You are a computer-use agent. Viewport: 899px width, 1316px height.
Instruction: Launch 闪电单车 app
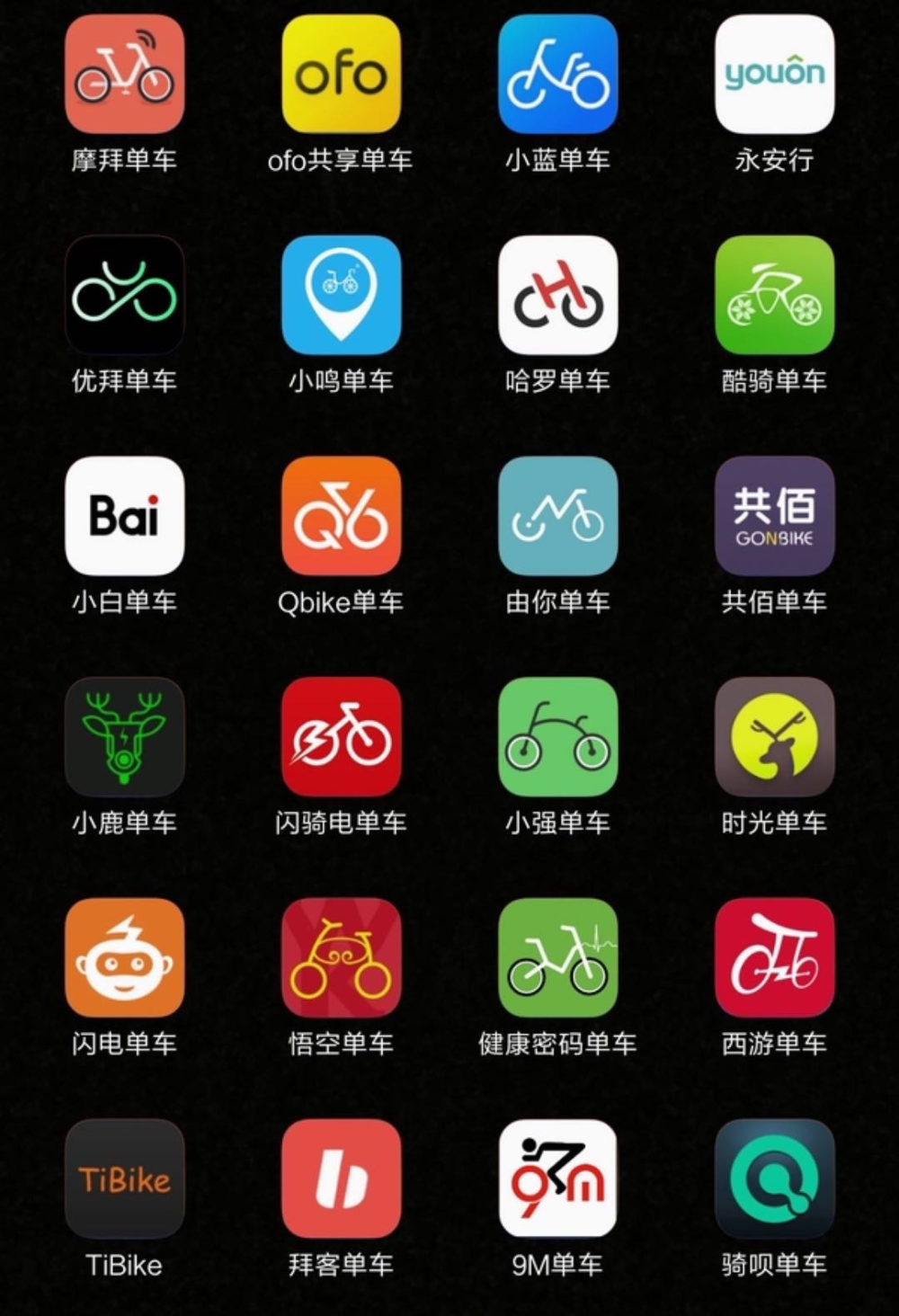click(124, 958)
